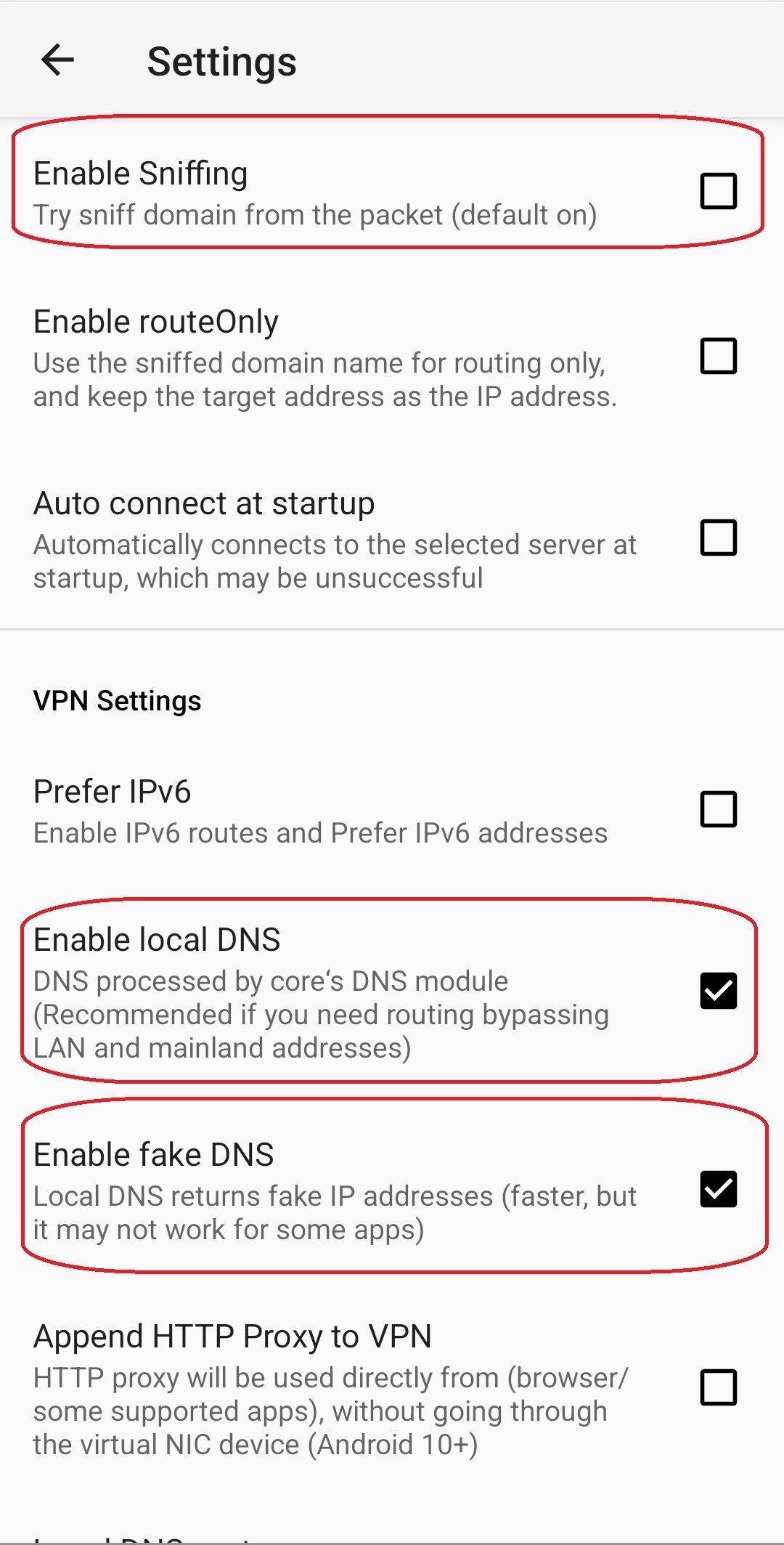
Task: Tick the Prefer IPv6 checkbox
Action: [x=718, y=809]
